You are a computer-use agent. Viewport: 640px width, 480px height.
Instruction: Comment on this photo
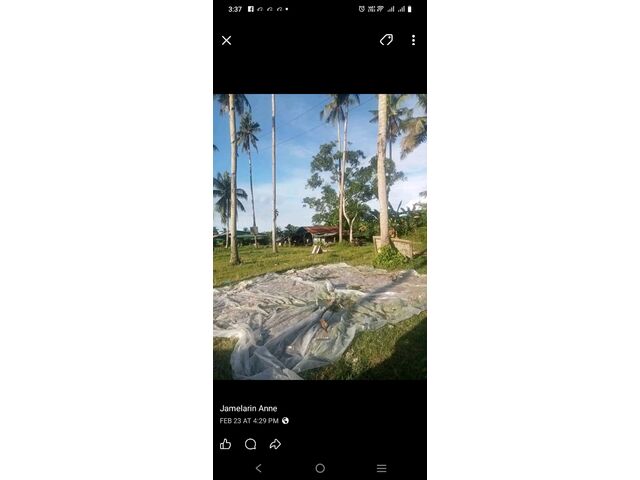[x=250, y=444]
